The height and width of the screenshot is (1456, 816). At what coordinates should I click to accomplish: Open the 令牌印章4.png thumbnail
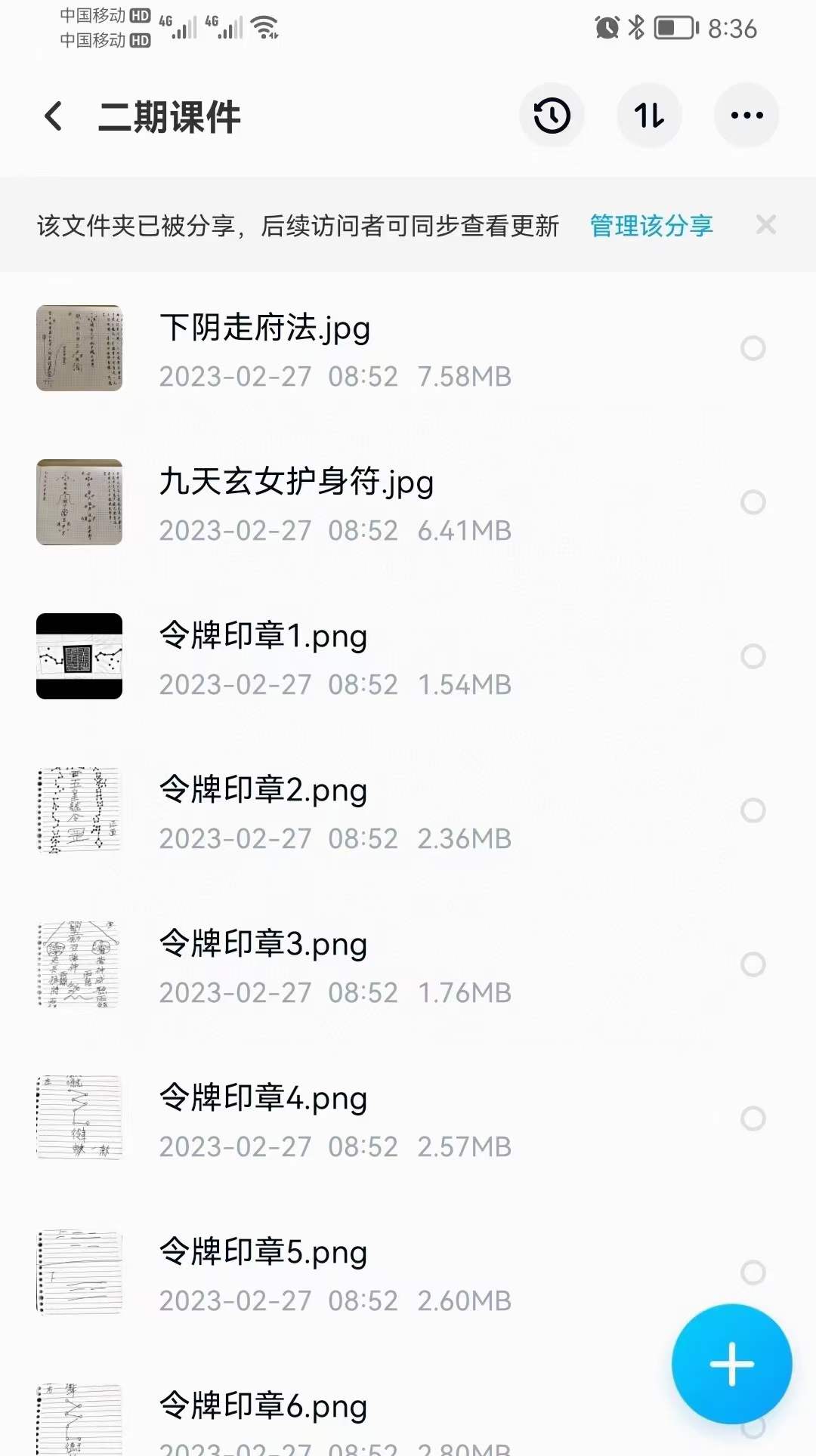(x=79, y=1119)
